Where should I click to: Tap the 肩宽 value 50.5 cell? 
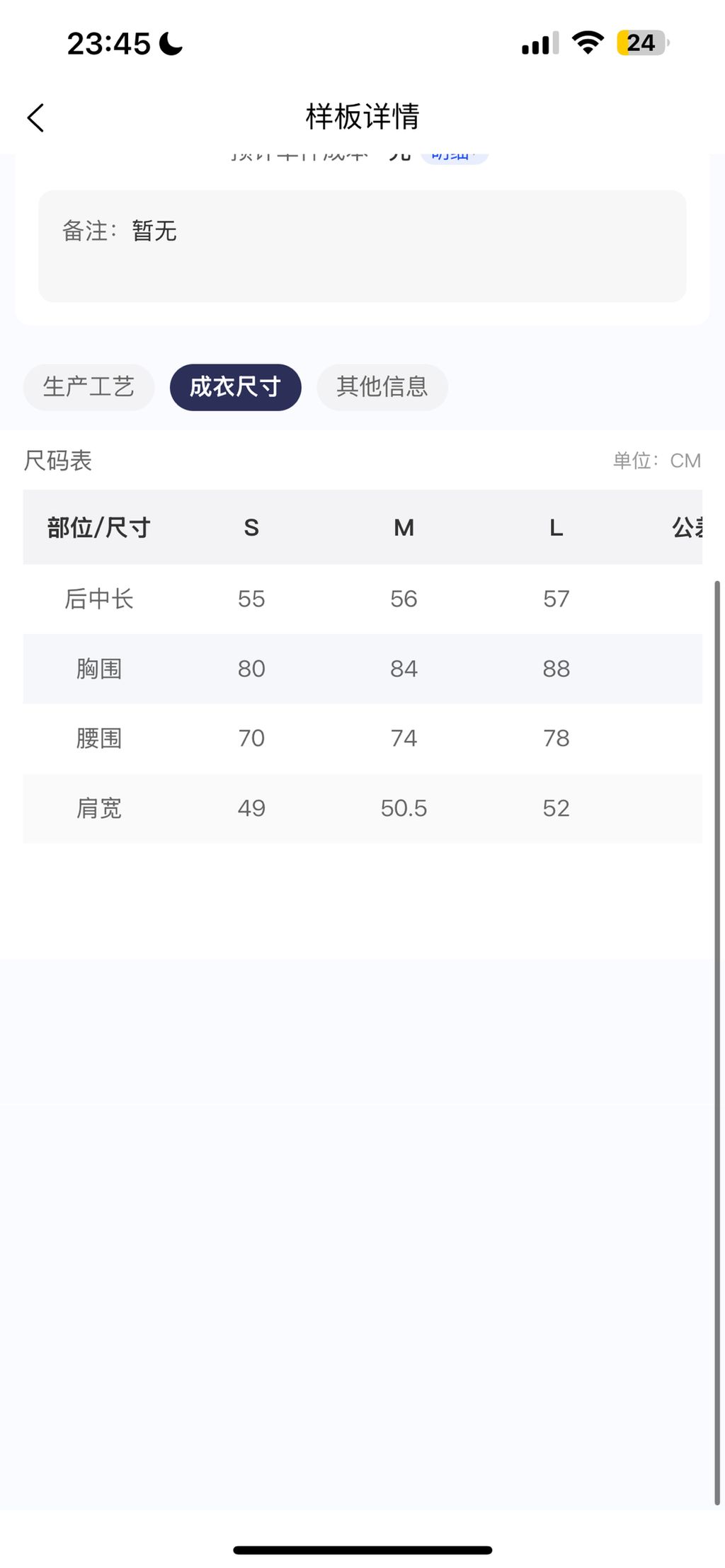[404, 807]
